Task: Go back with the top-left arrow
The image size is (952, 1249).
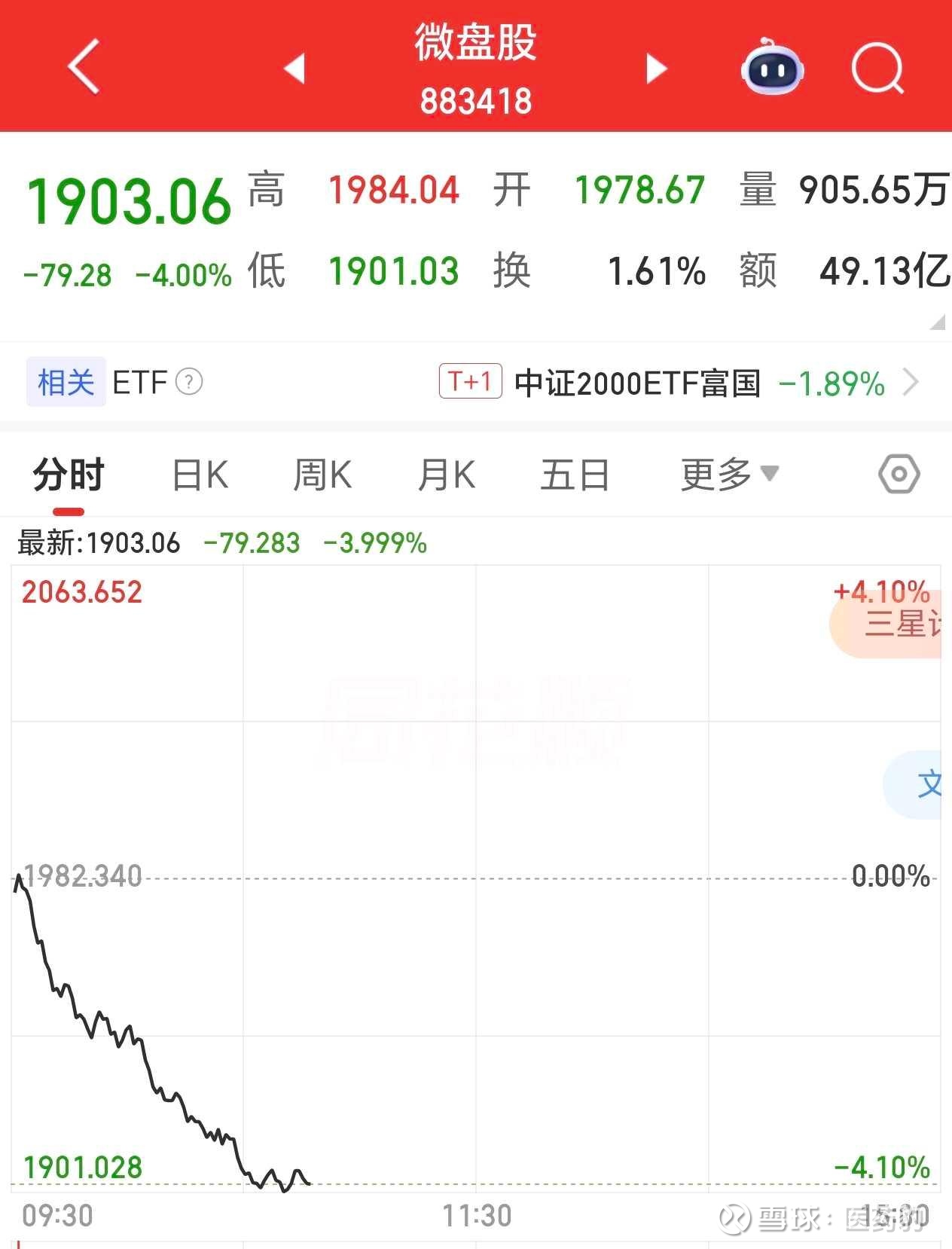Action: coord(84,67)
